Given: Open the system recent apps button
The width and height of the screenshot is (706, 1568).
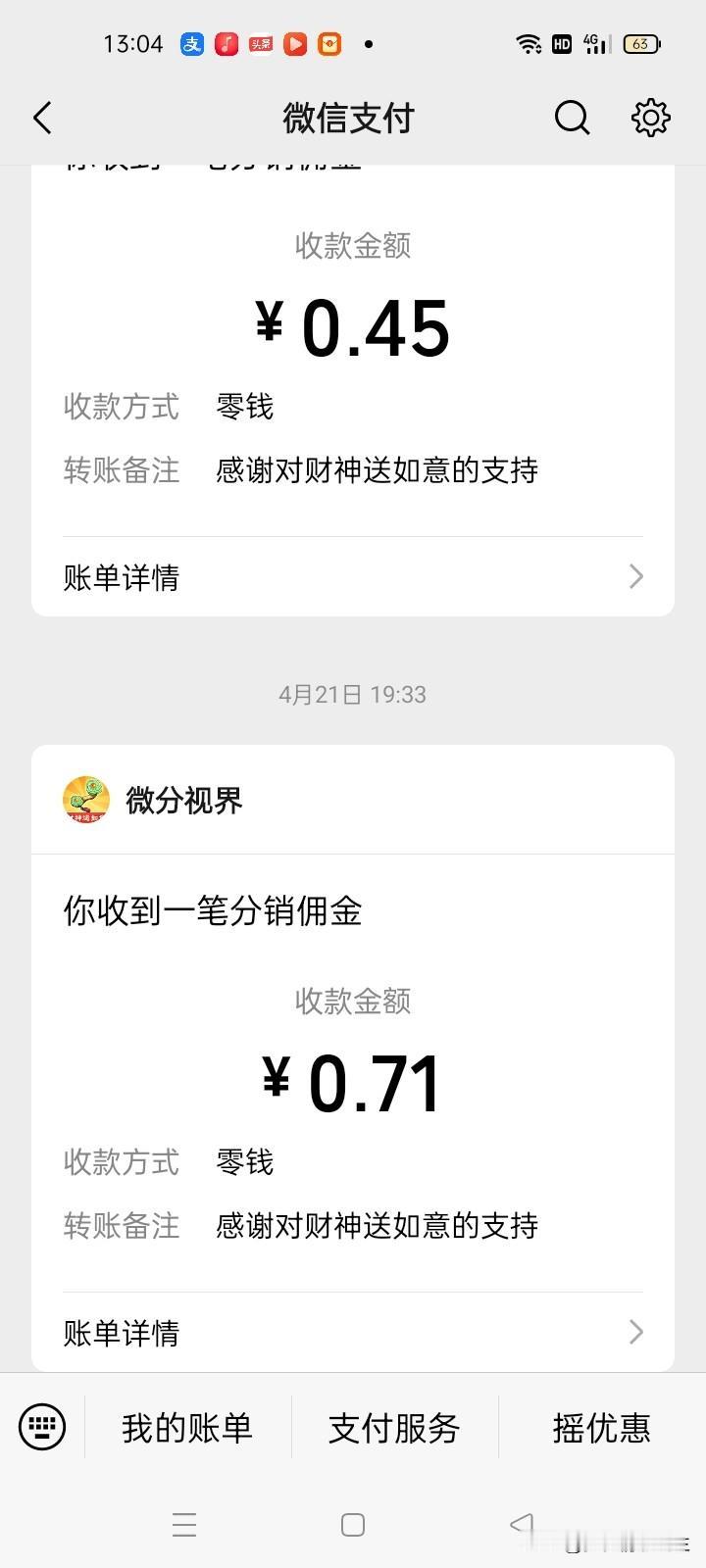Looking at the screenshot, I should coord(184,1525).
